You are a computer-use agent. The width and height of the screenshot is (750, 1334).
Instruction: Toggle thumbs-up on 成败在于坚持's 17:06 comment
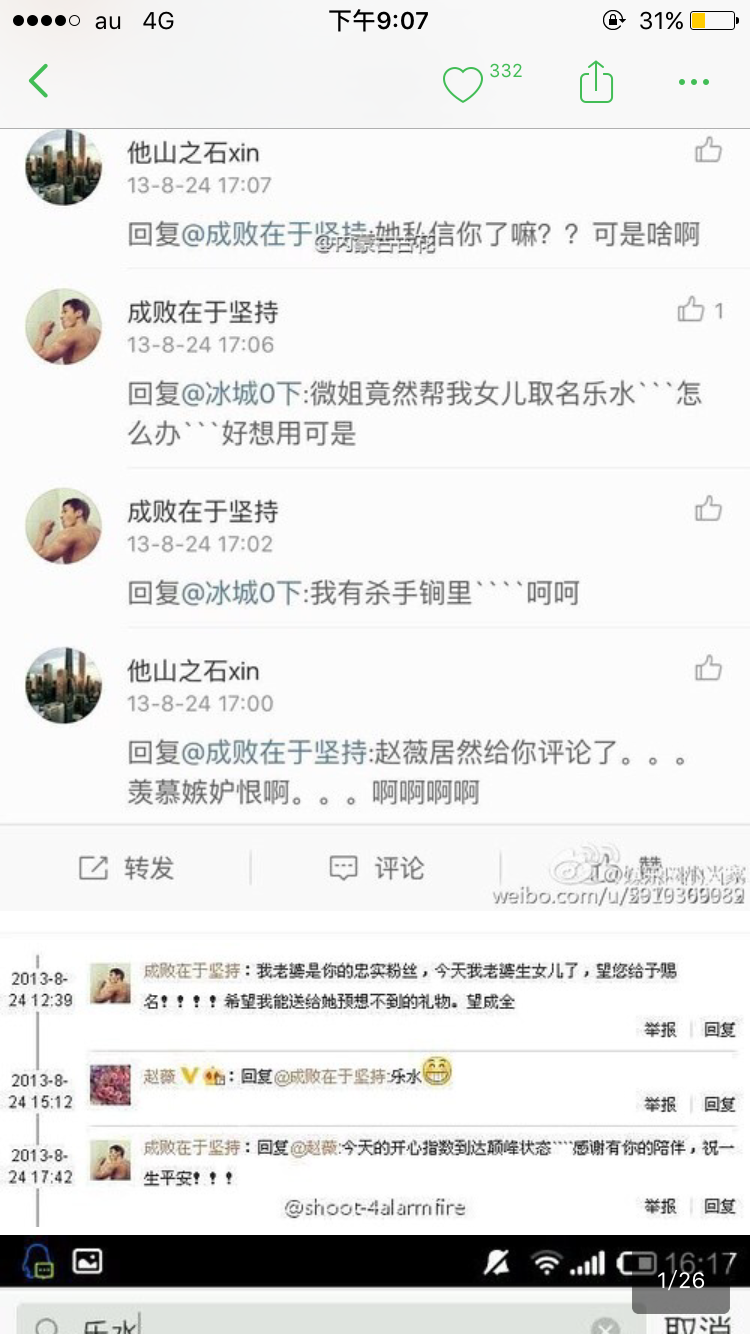coord(692,310)
